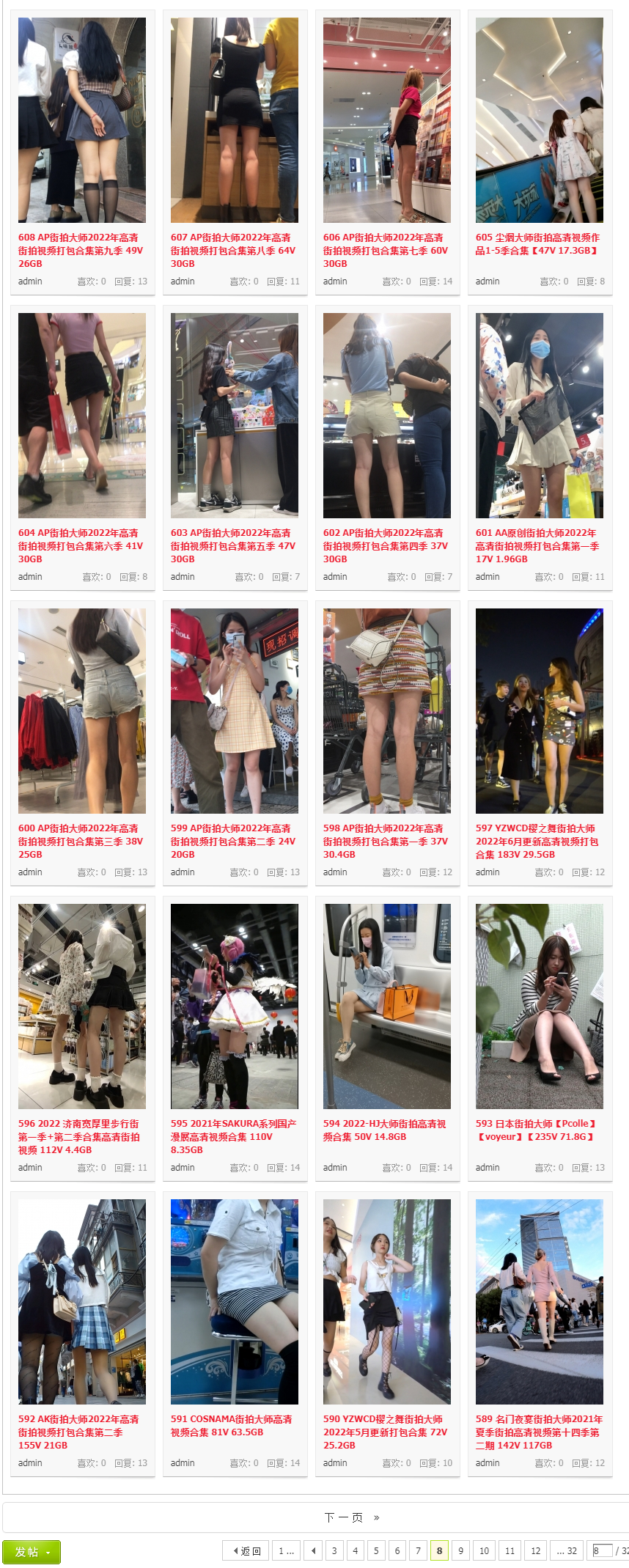Select page 6 in pagination

pos(397,1551)
